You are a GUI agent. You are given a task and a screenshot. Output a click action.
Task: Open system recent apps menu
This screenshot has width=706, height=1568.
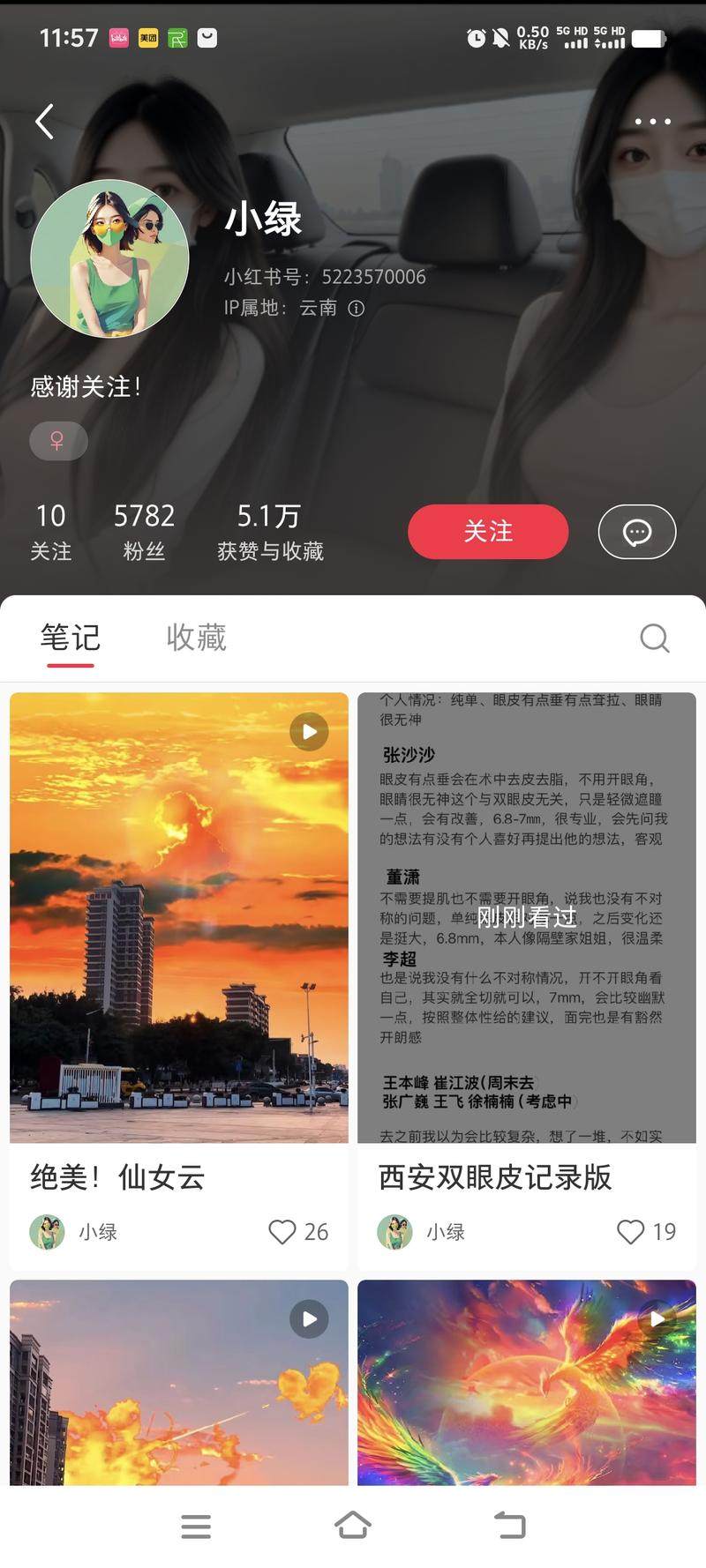196,1526
